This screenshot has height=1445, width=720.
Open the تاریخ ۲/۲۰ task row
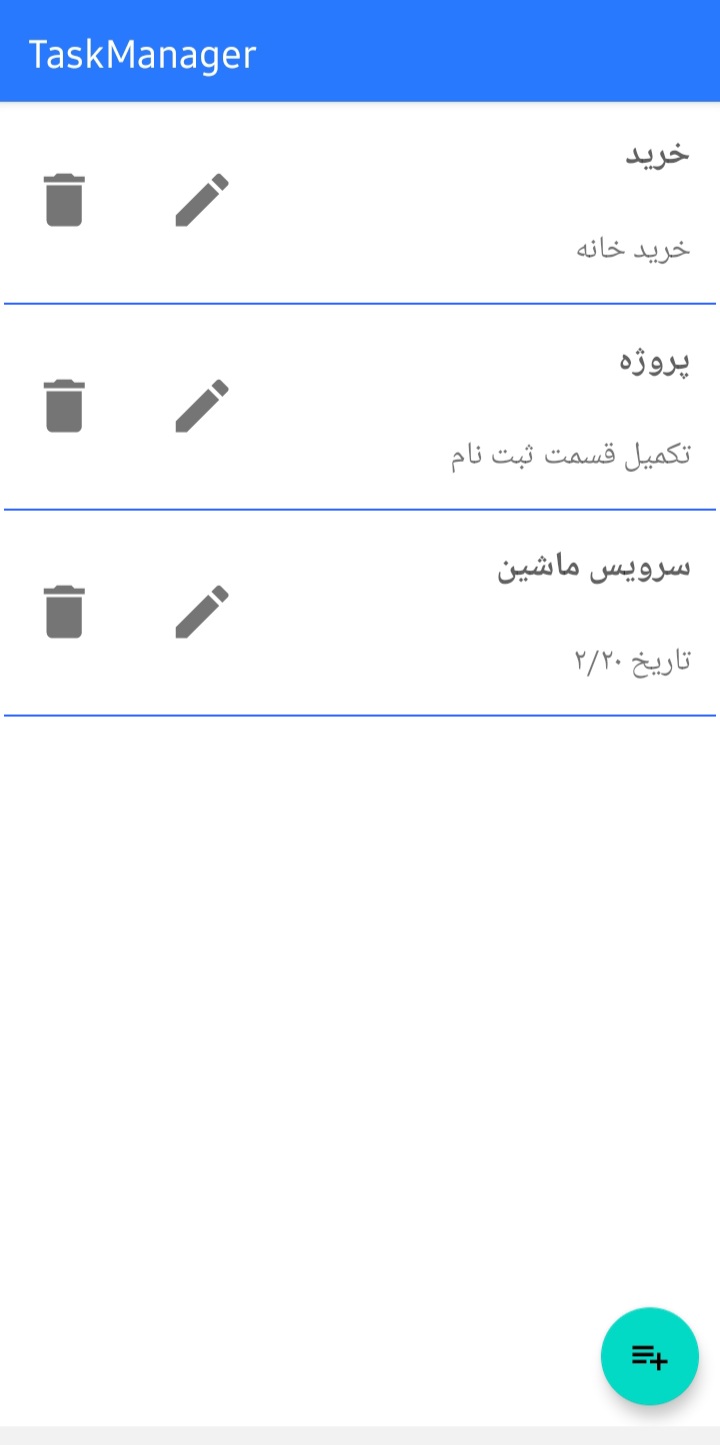(x=632, y=661)
